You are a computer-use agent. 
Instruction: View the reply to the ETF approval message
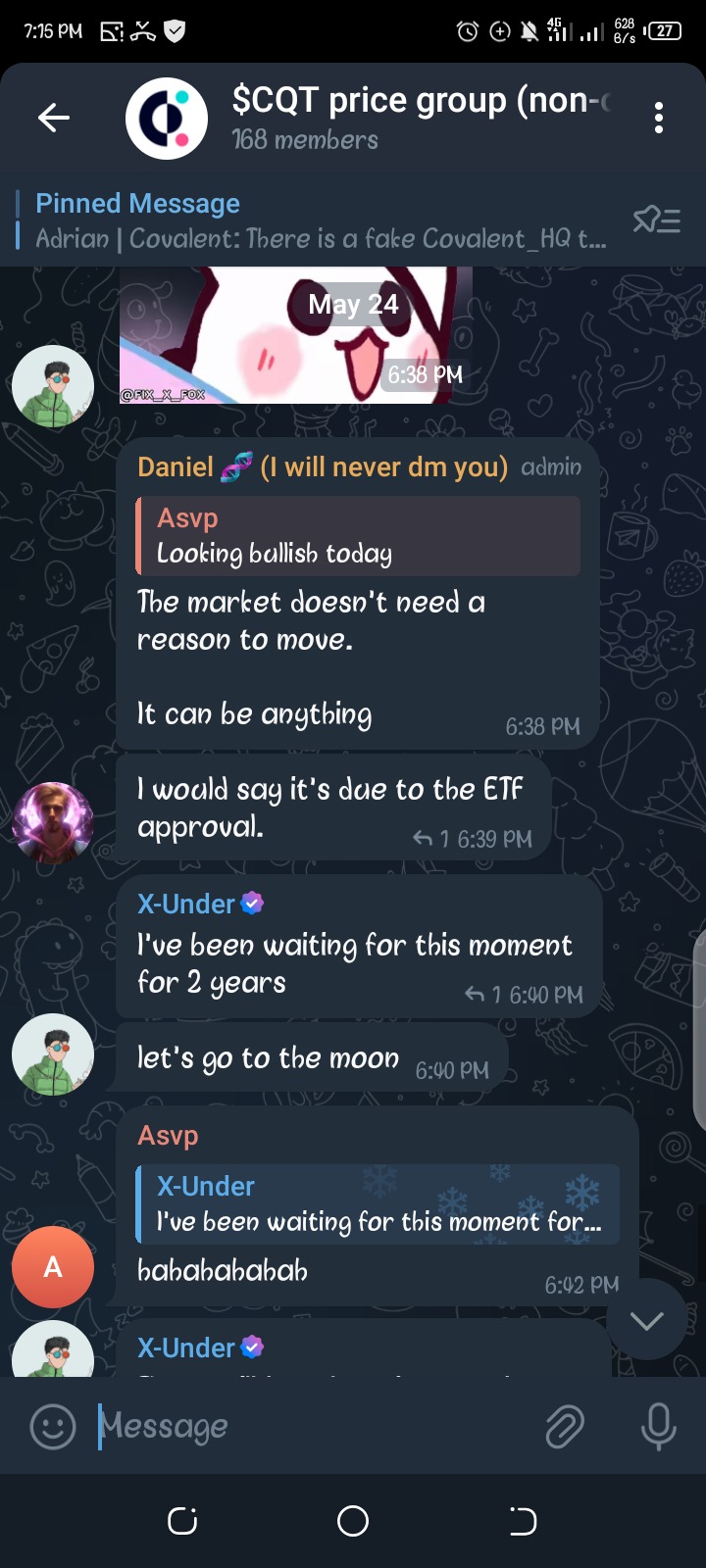[432, 839]
